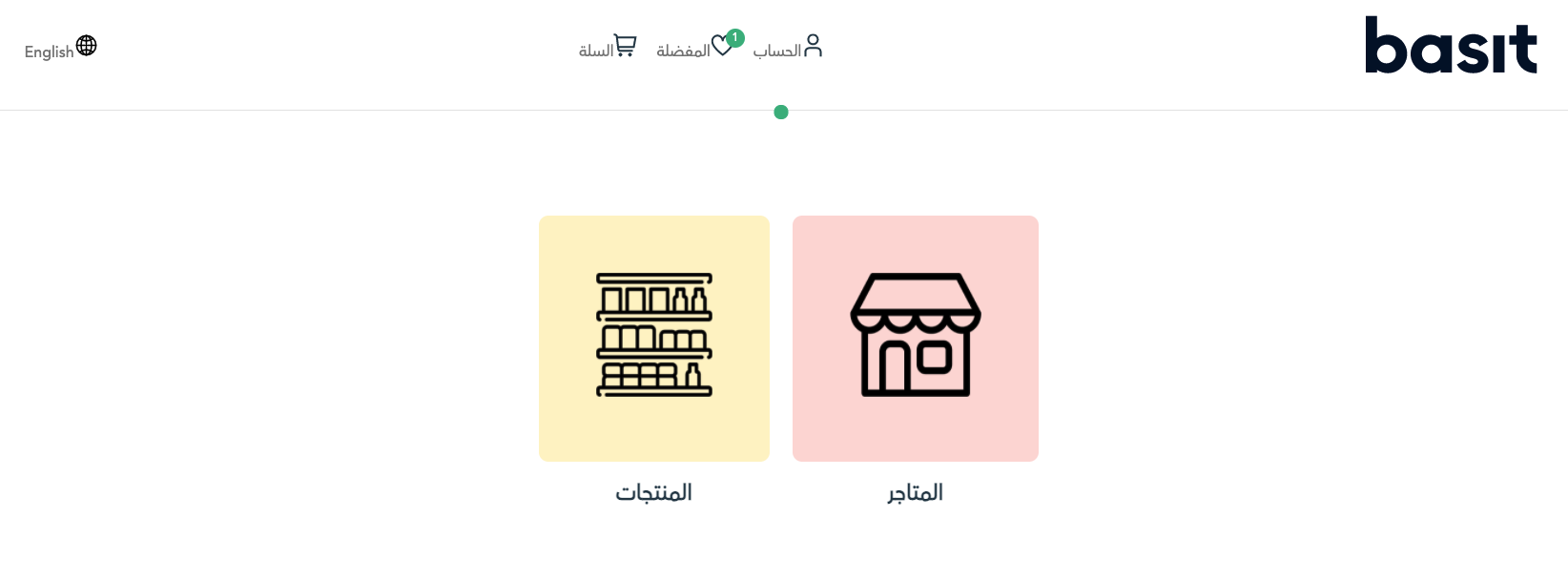Open the shopping cart (السلة)

[608, 48]
